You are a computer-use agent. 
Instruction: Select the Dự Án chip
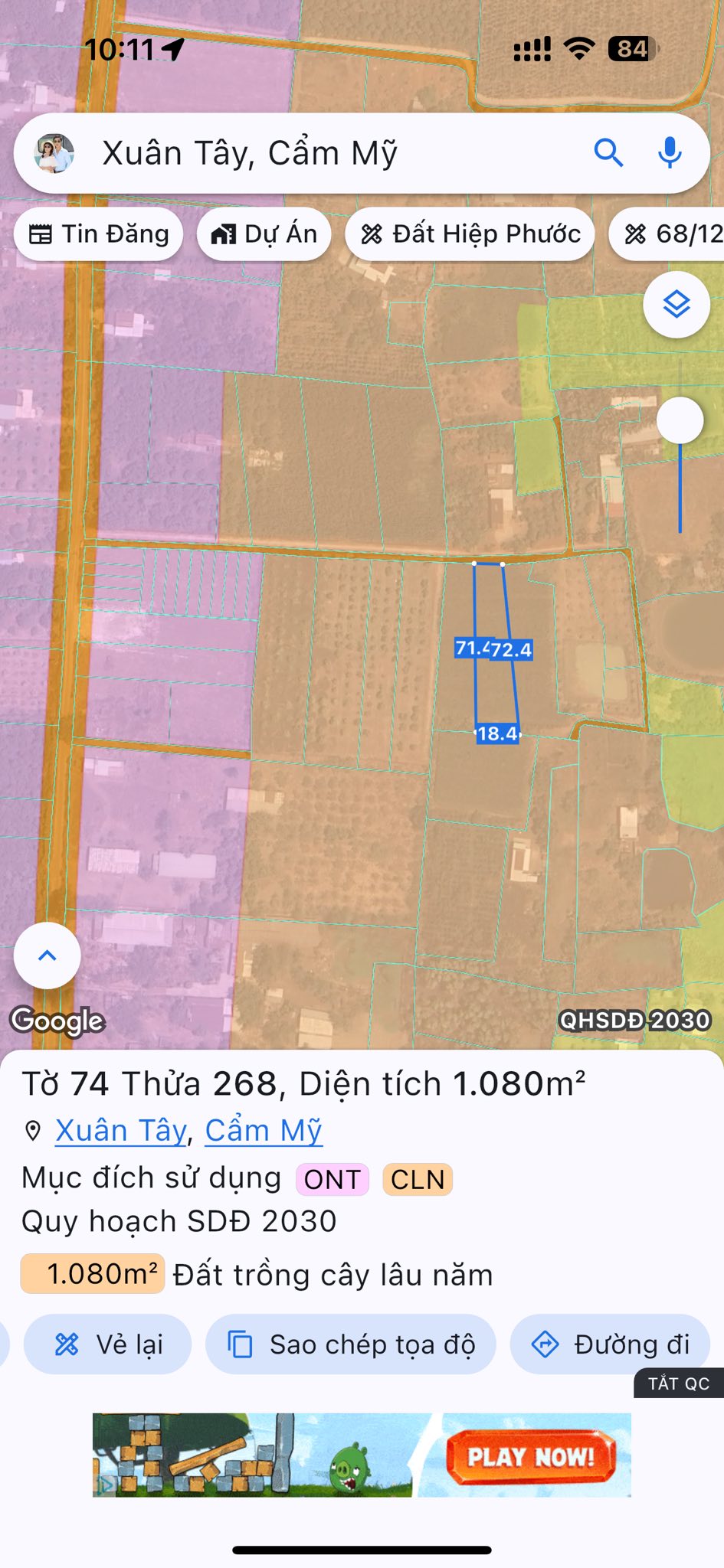coord(264,234)
